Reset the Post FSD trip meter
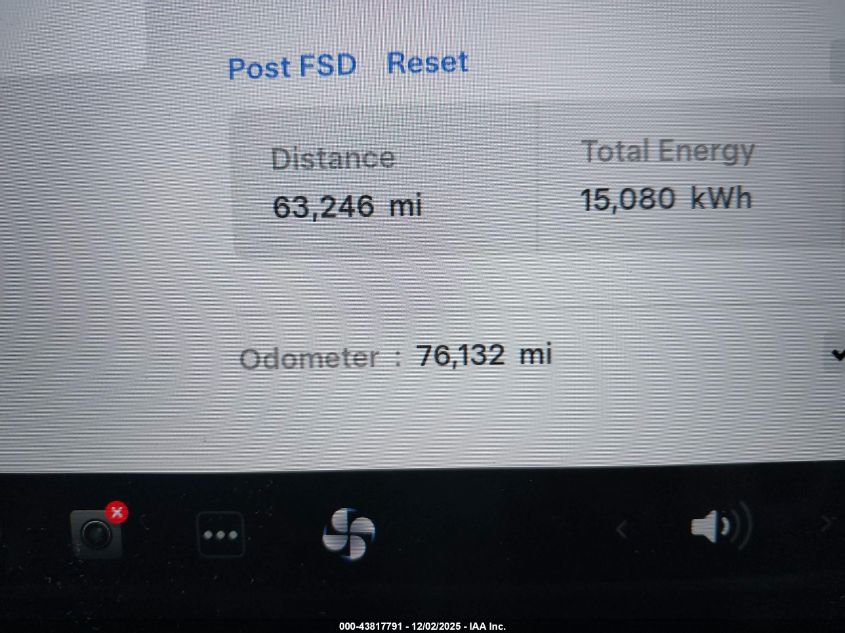This screenshot has width=845, height=633. [427, 63]
